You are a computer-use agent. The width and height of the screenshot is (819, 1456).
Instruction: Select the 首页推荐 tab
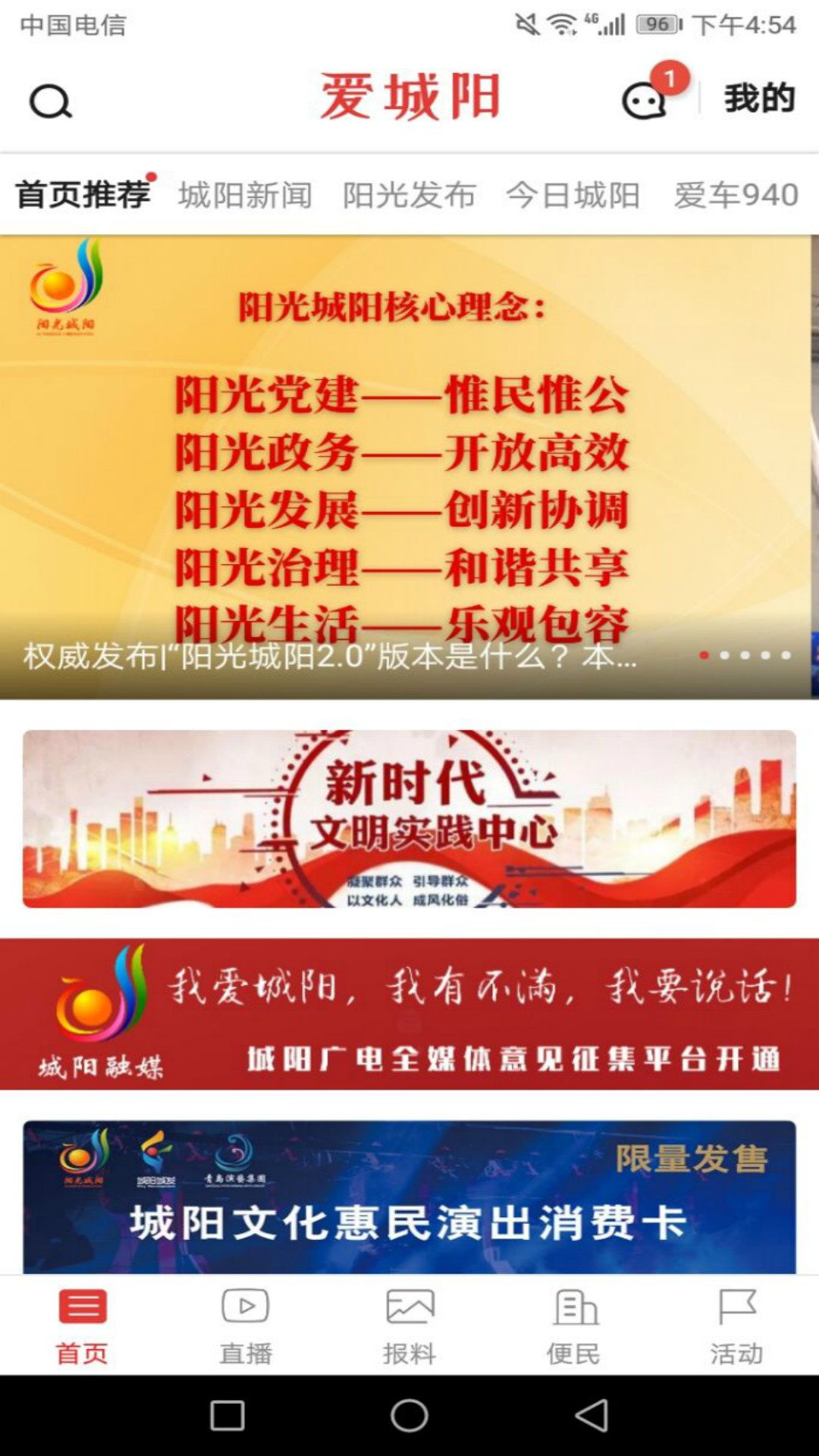[x=83, y=195]
